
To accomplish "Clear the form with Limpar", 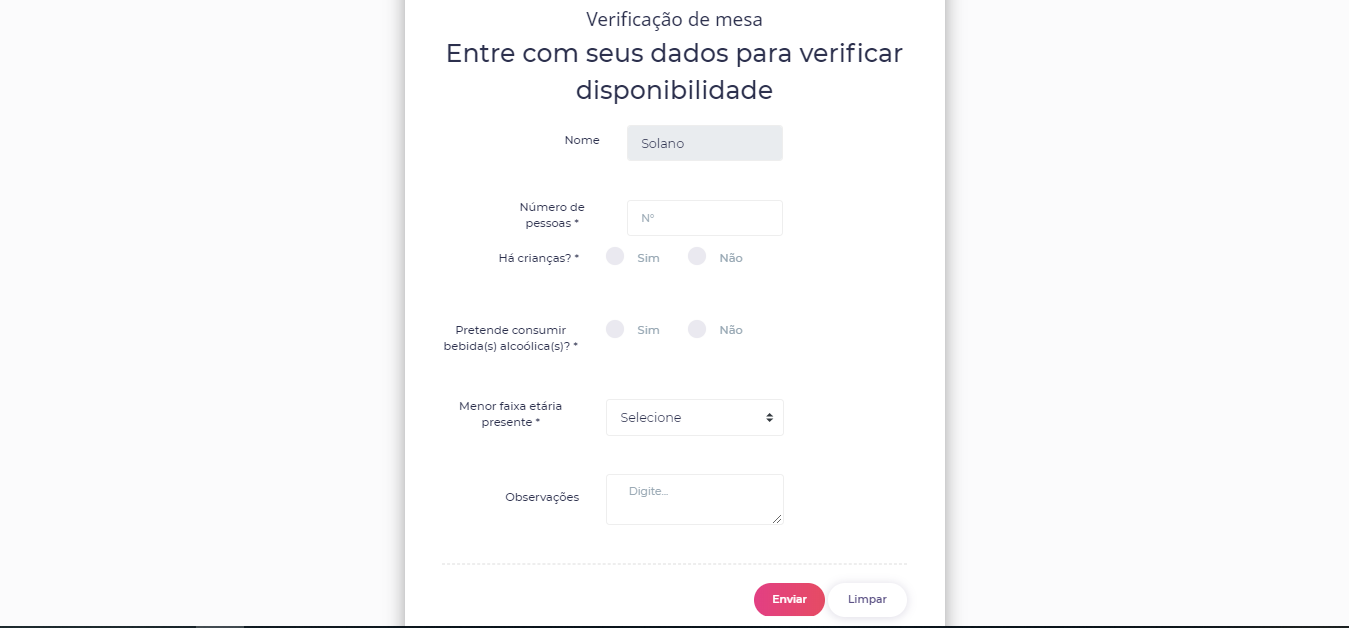I will (867, 599).
